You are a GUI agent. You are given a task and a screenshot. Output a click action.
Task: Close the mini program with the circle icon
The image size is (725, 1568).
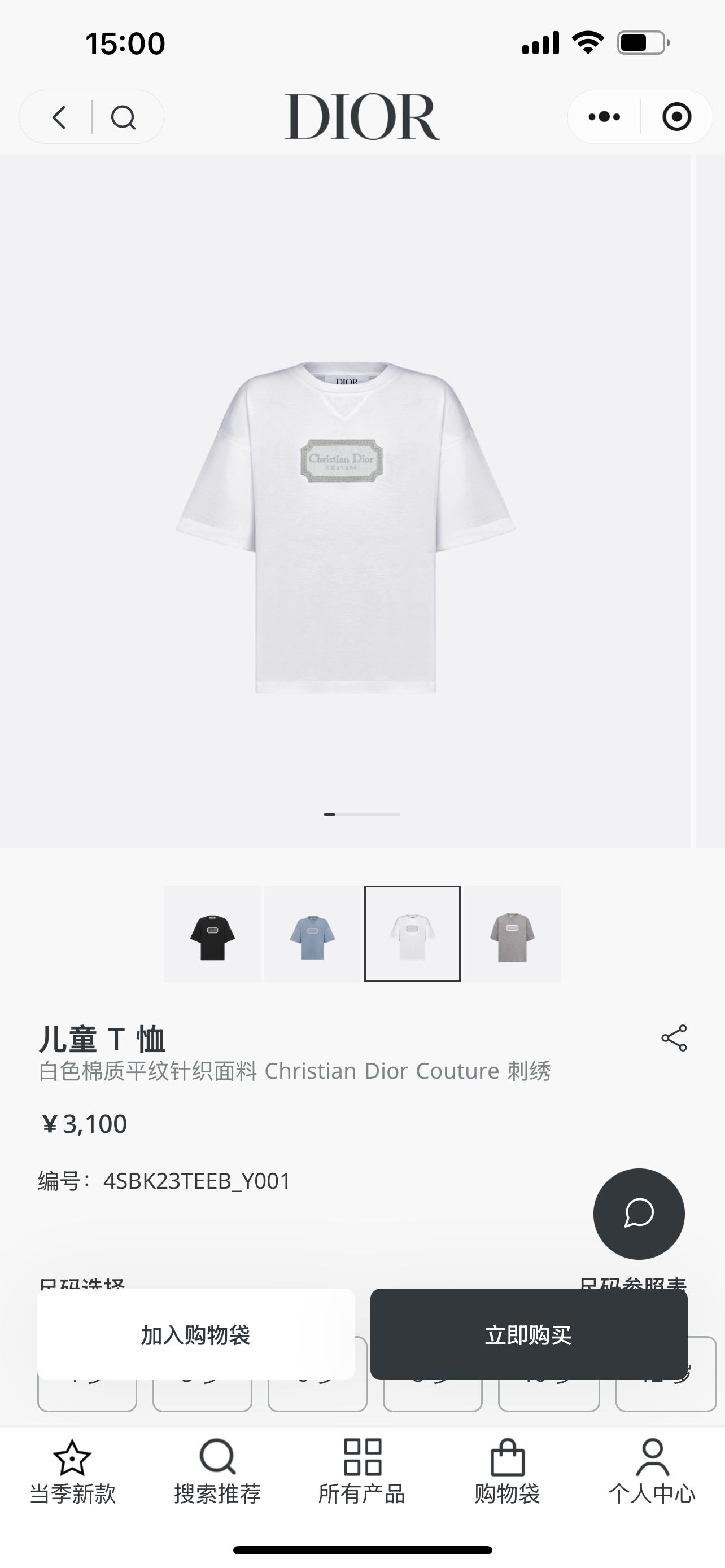676,117
